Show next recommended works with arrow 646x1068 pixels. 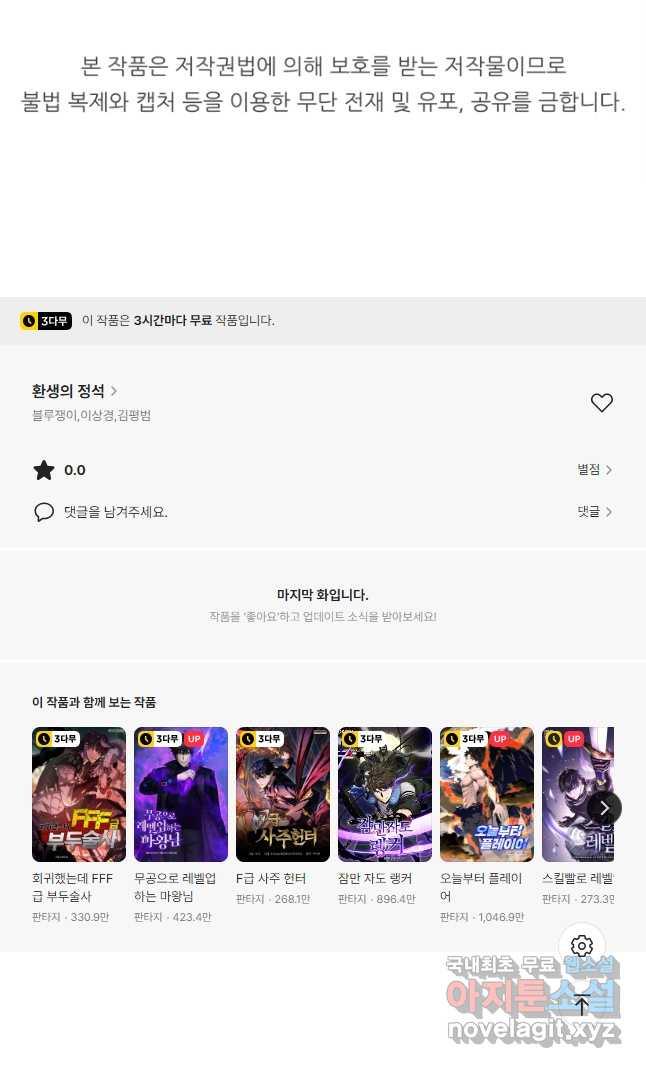604,808
